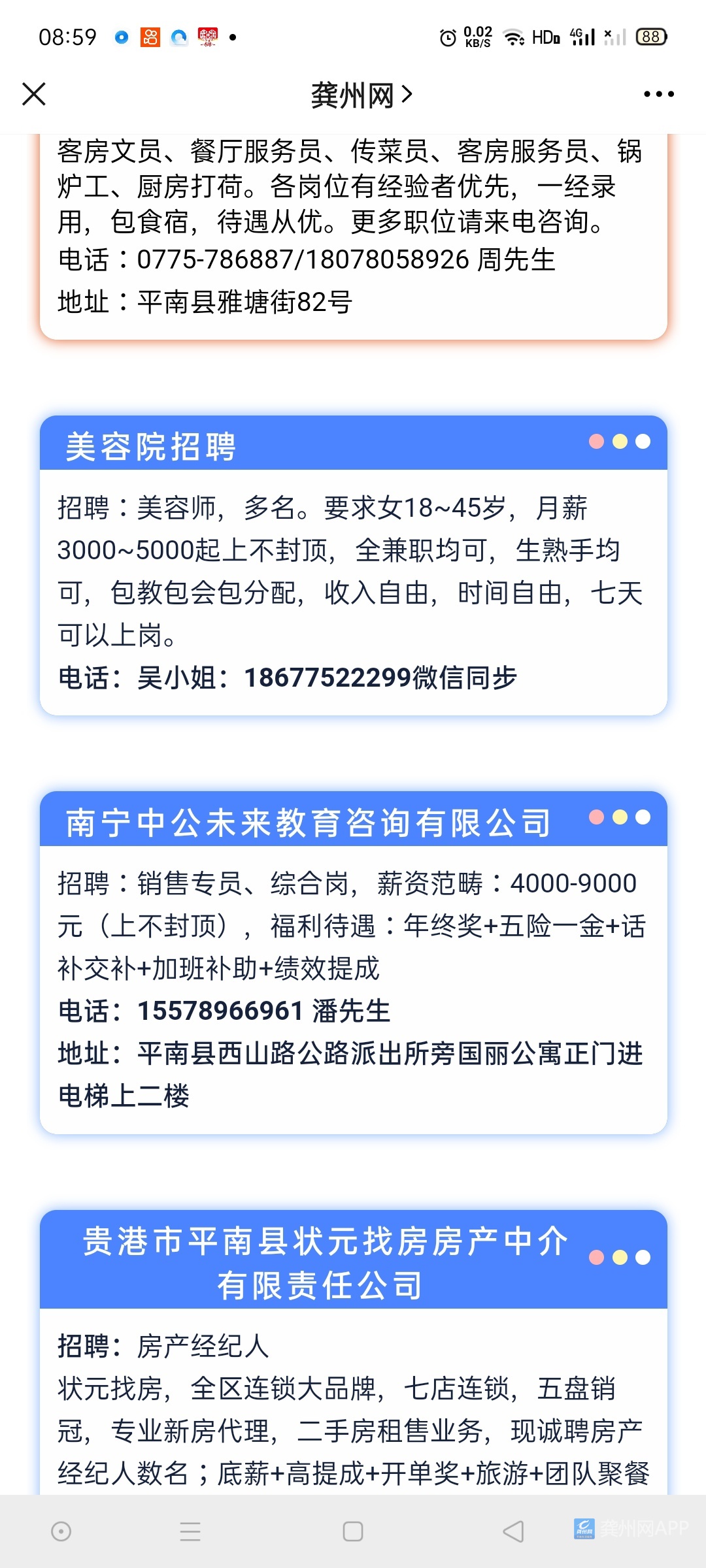Viewport: 706px width, 1568px height.
Task: Tap the system home square button
Action: pyautogui.click(x=353, y=1531)
